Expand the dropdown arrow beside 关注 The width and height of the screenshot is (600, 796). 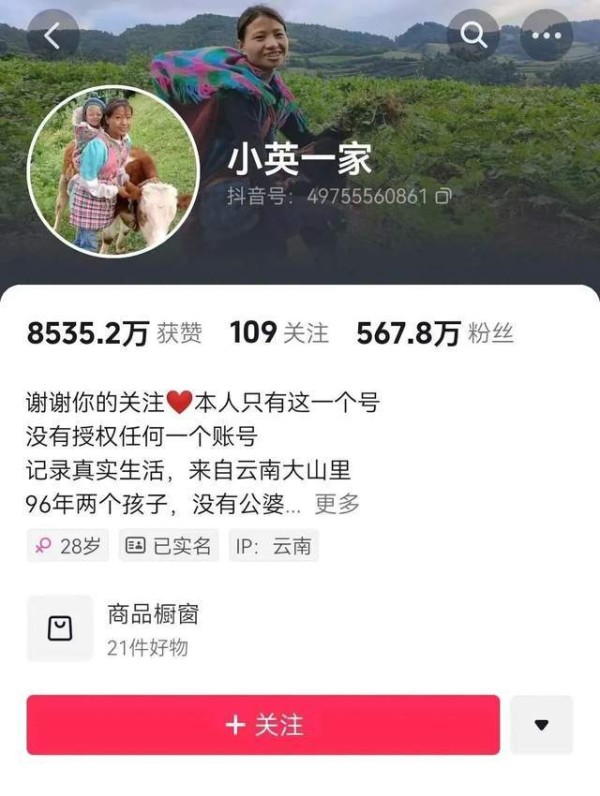click(x=541, y=725)
